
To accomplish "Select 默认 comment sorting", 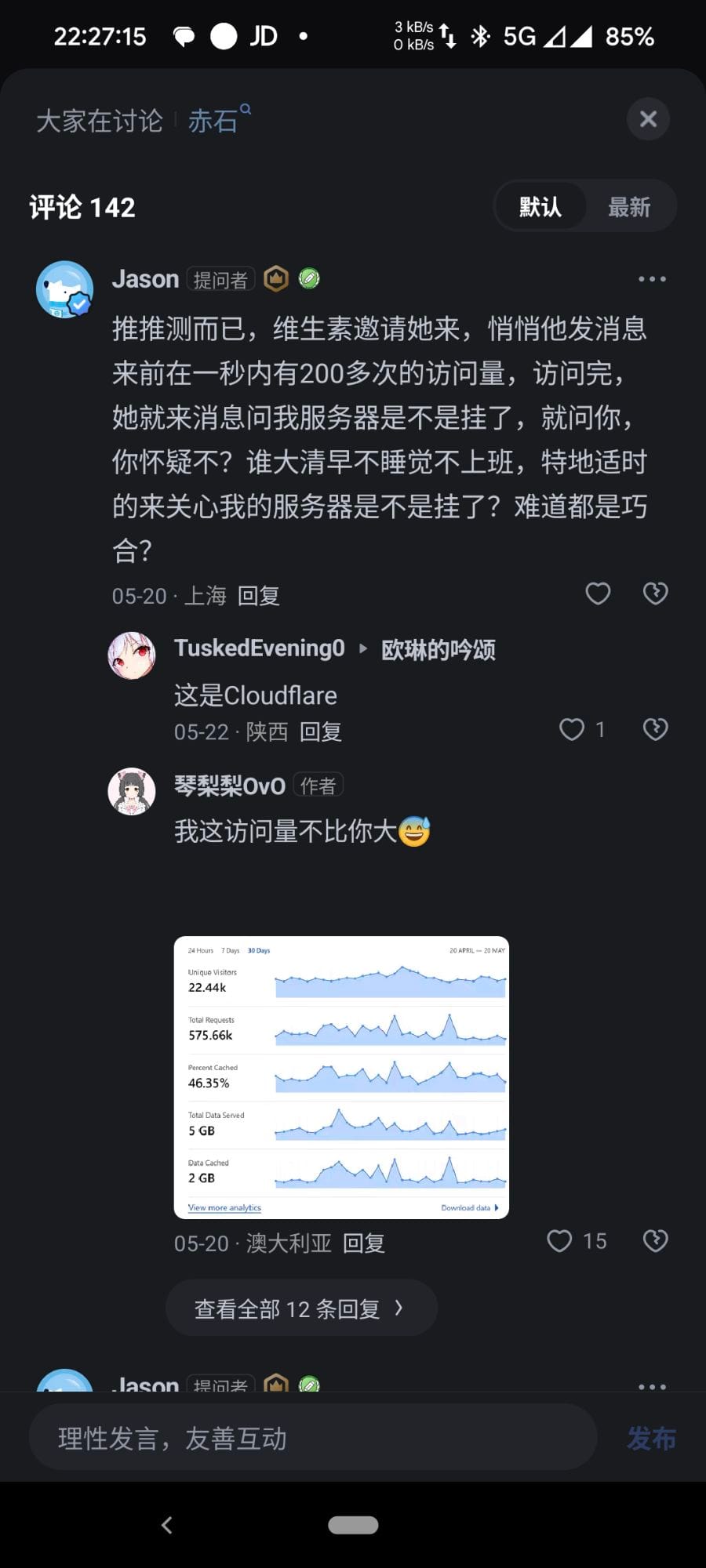I will (540, 207).
